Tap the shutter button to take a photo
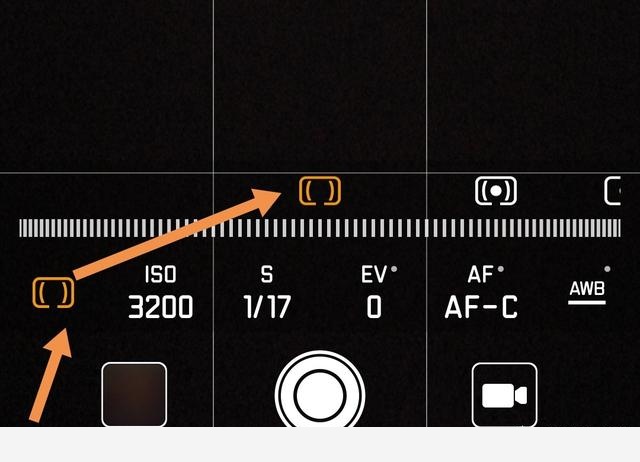The width and height of the screenshot is (640, 462). (320, 395)
